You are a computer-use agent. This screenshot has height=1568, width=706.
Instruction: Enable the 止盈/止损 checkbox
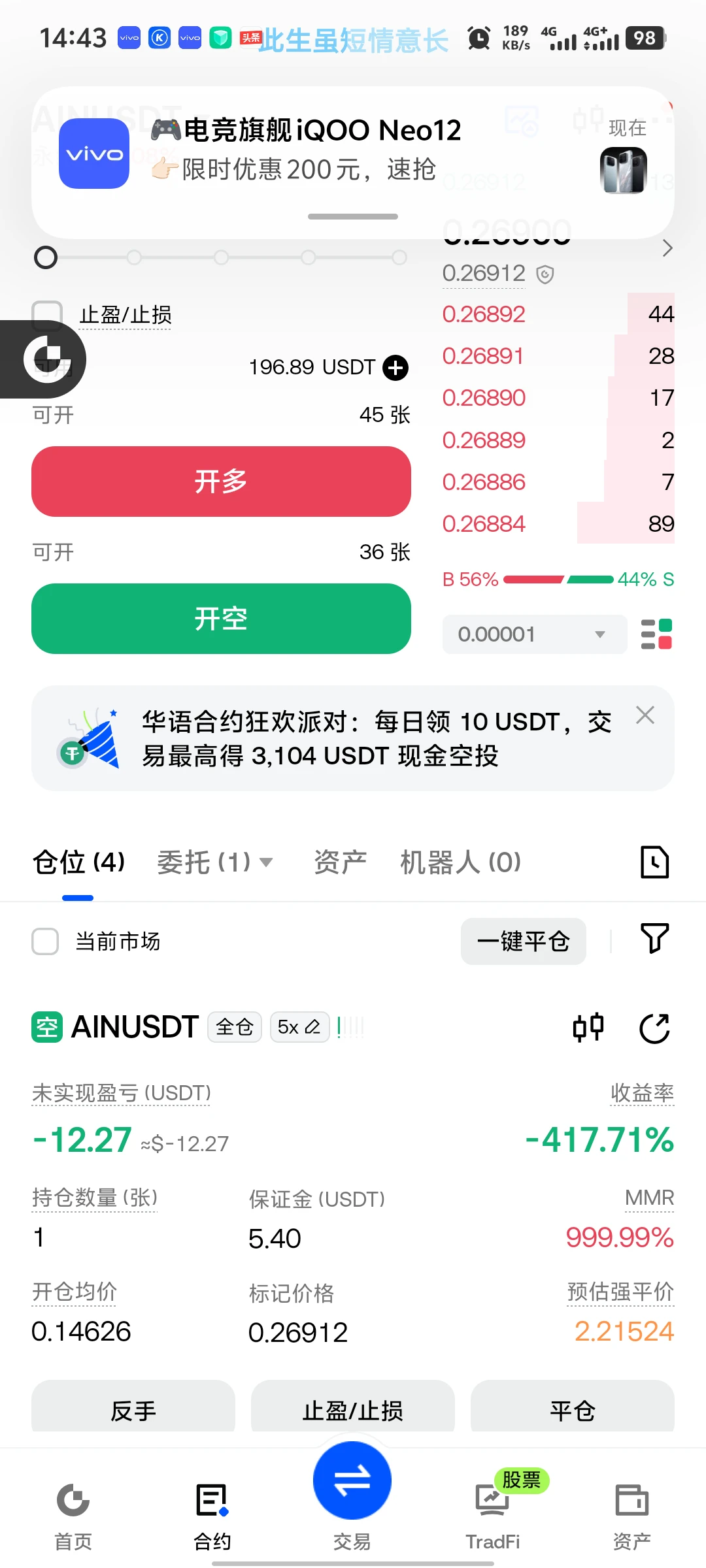point(47,315)
